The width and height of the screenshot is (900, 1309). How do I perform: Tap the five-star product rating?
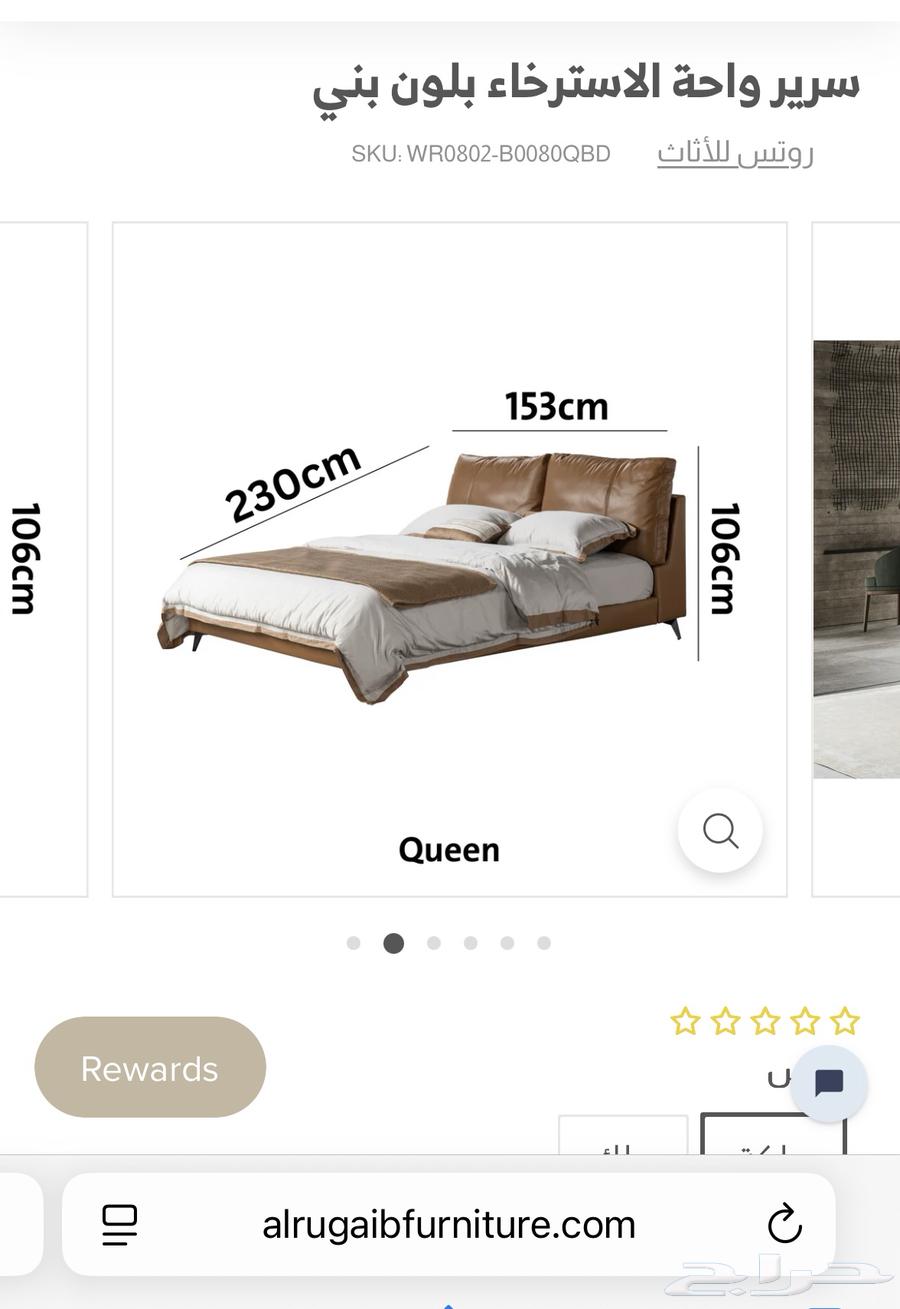click(765, 1021)
